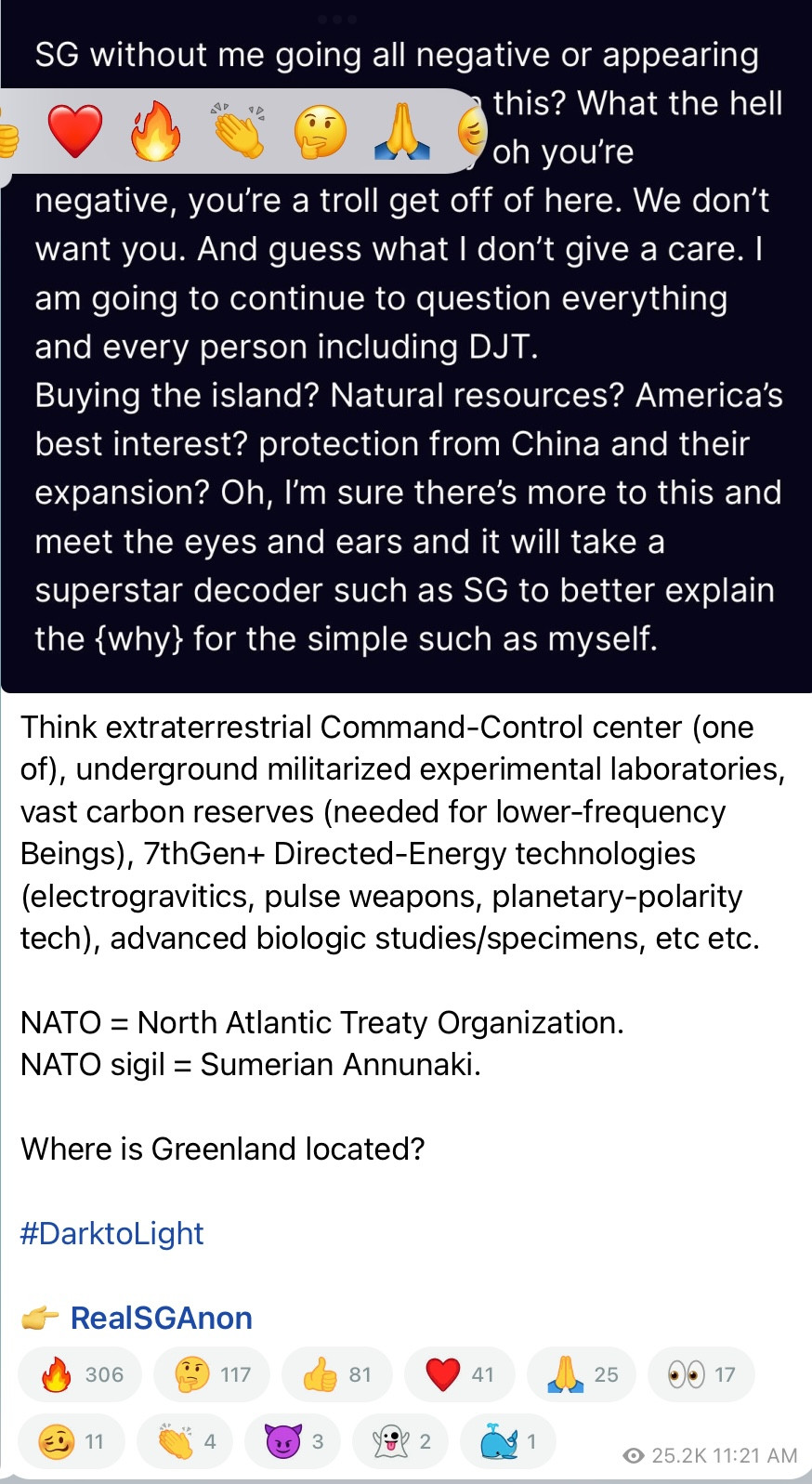This screenshot has width=812, height=1484.
Task: Add to the thumbs up reaction with 81
Action: click(337, 1374)
